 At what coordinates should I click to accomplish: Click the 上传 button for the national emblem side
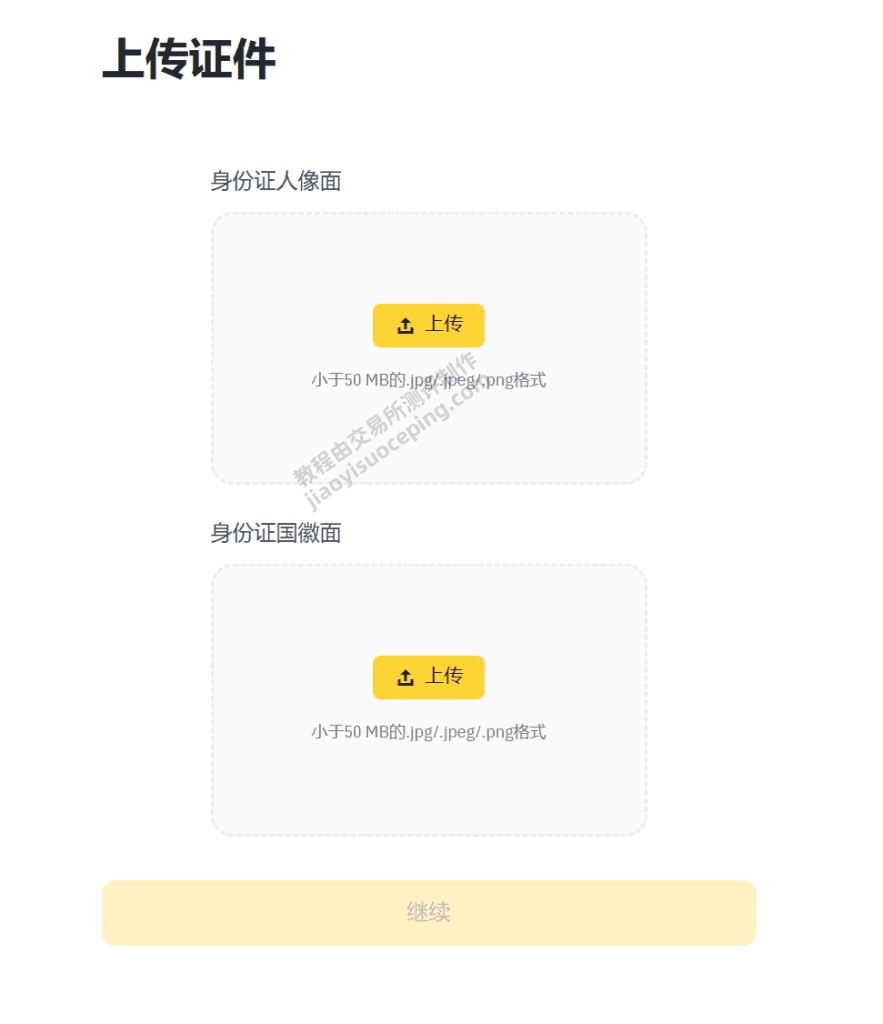[428, 677]
